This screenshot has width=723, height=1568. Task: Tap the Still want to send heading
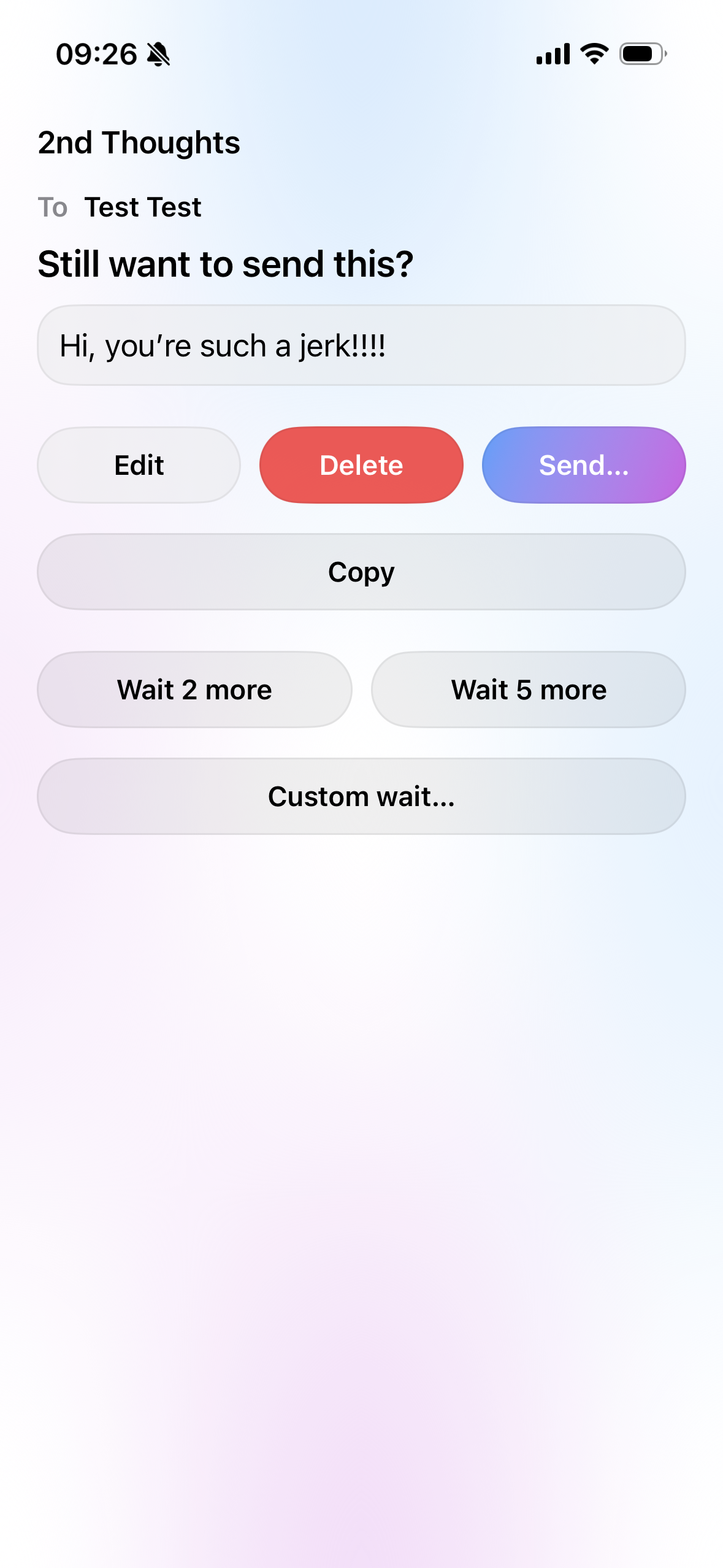[x=227, y=263]
